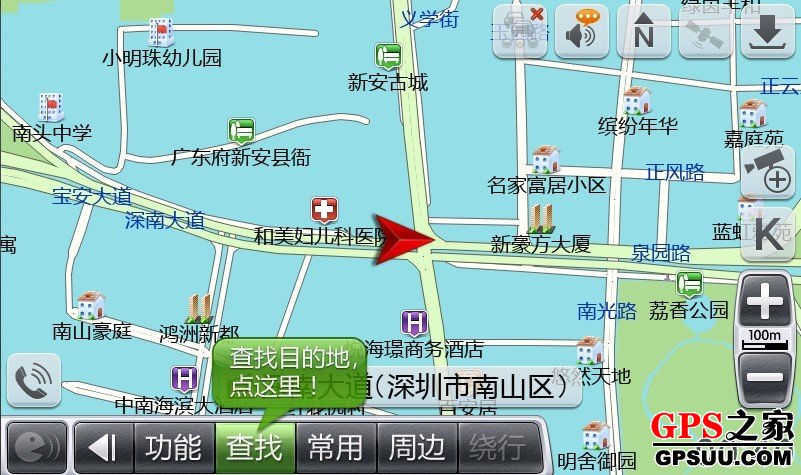Screen dimensions: 801x475
Task: Toggle the north-up compass orientation
Action: coord(644,31)
